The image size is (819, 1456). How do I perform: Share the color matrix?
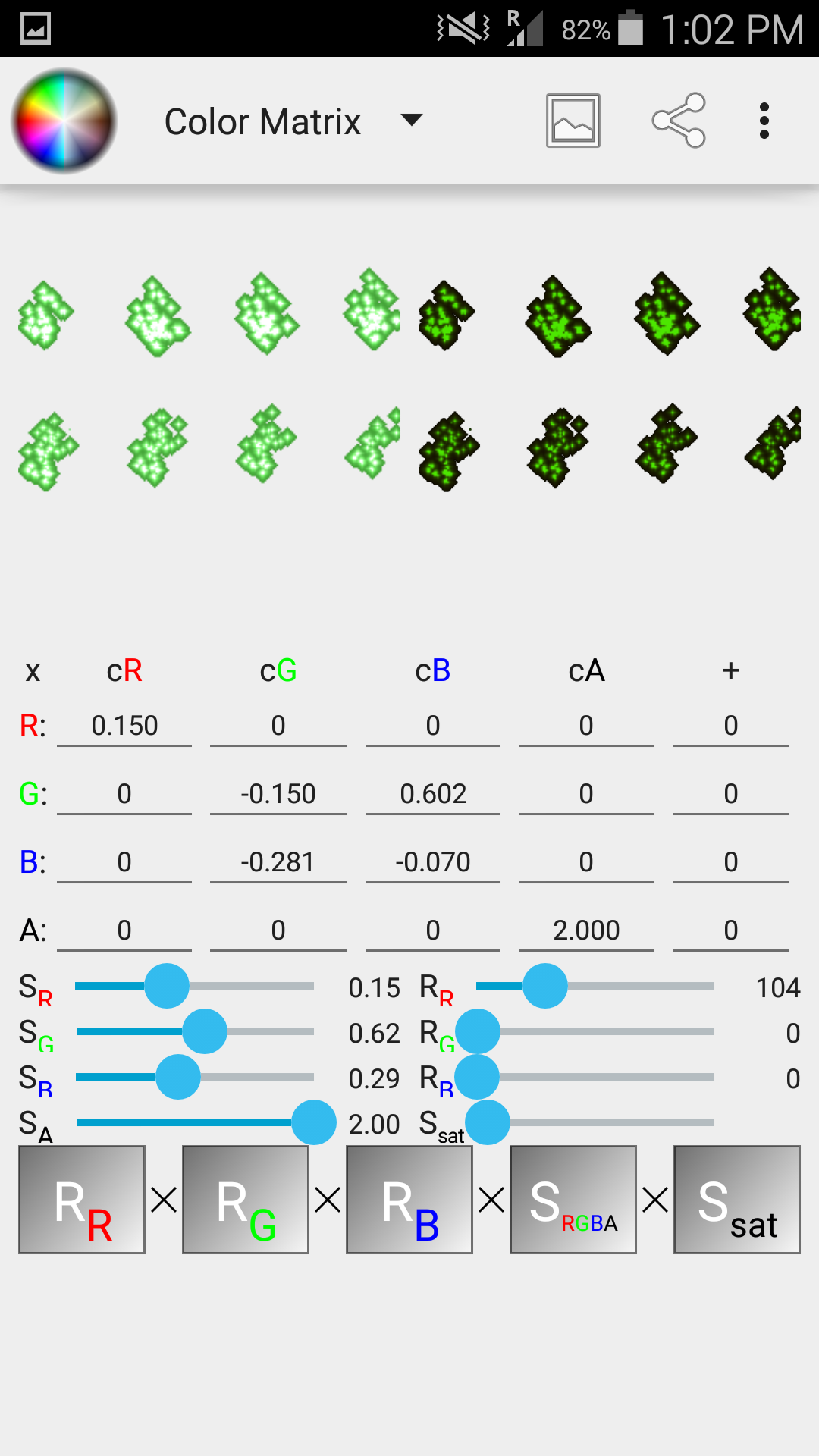tap(679, 121)
